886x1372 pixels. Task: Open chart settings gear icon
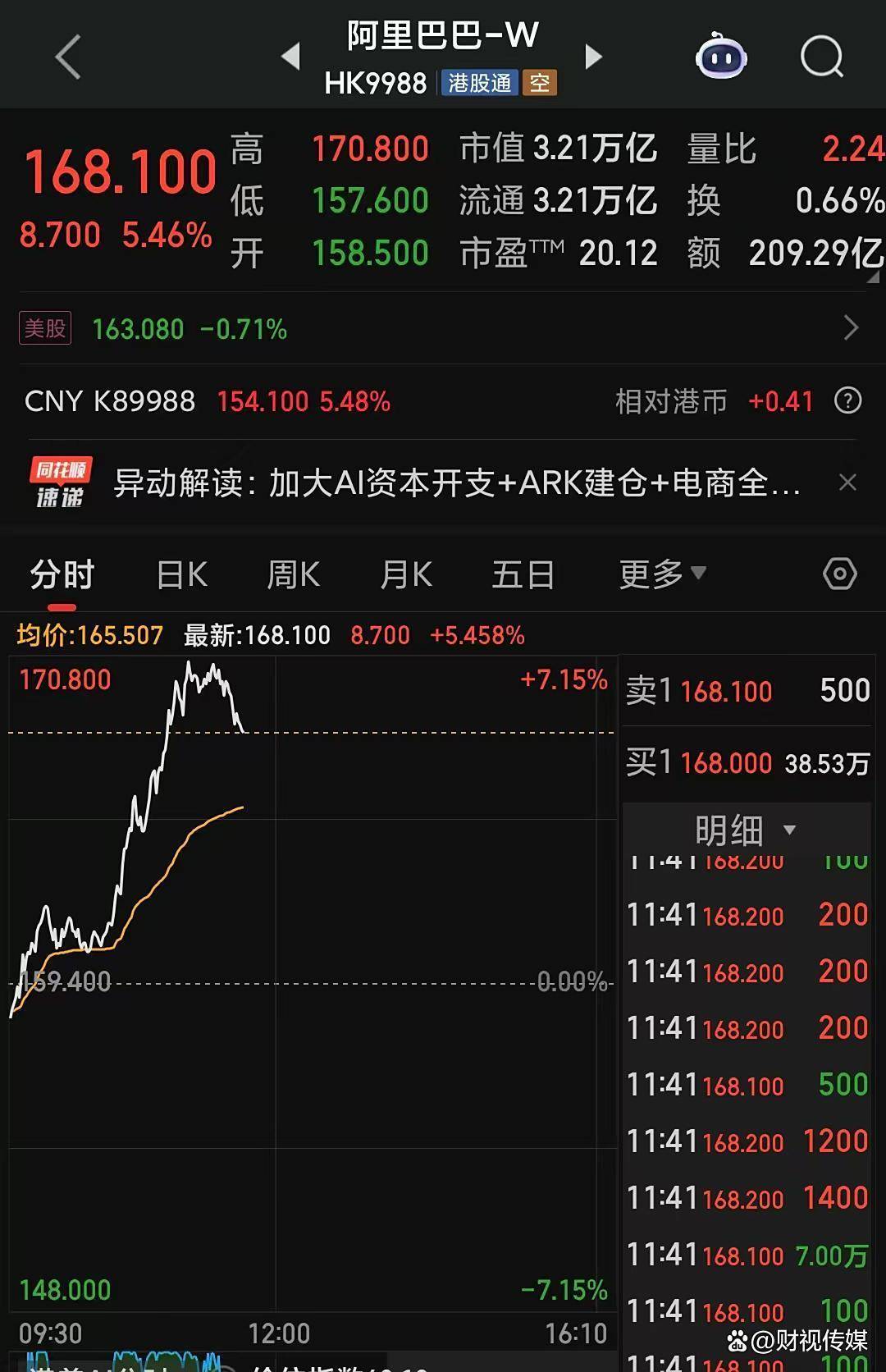(x=838, y=574)
